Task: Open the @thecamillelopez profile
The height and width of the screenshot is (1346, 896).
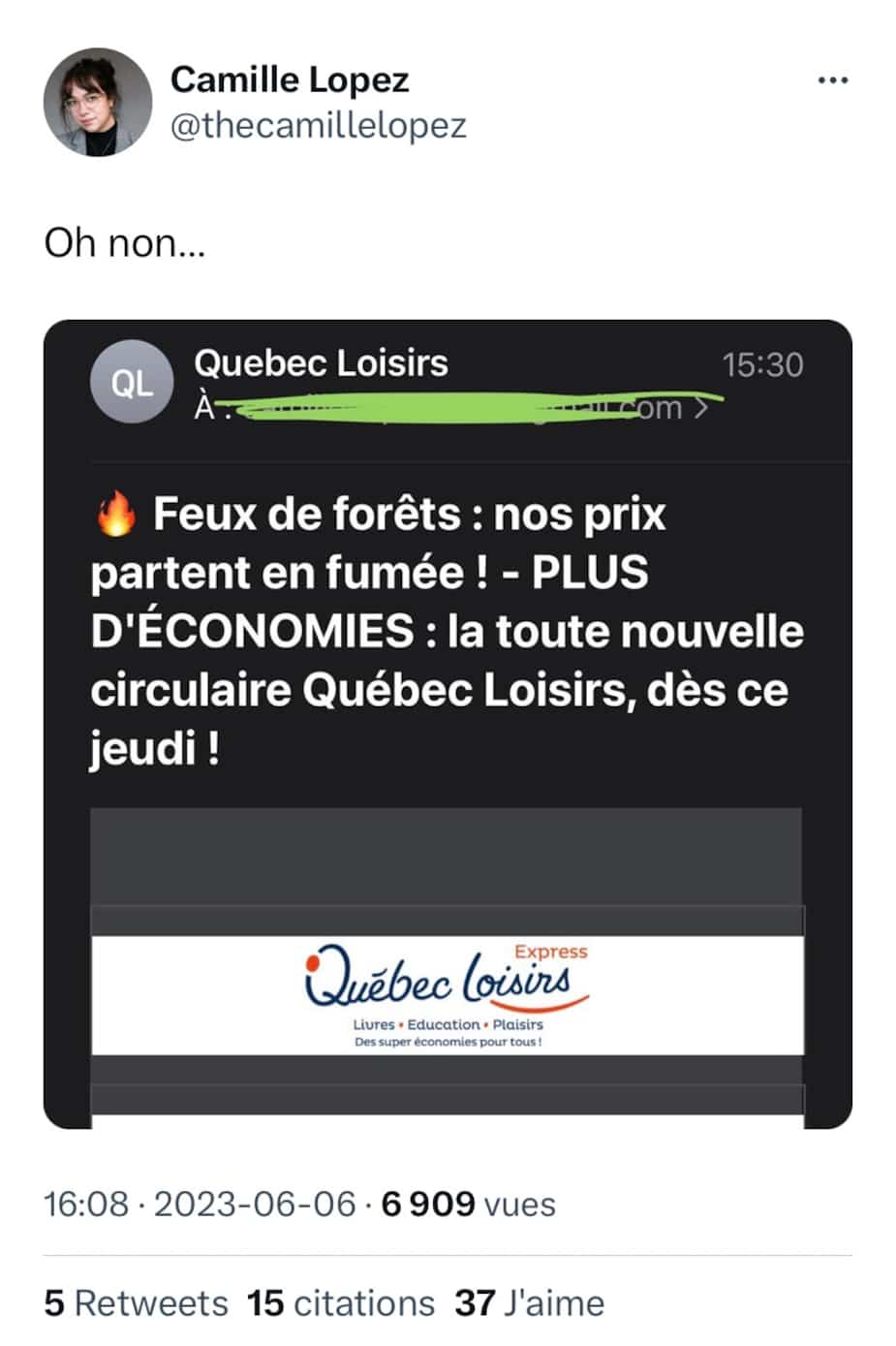Action: (x=318, y=126)
